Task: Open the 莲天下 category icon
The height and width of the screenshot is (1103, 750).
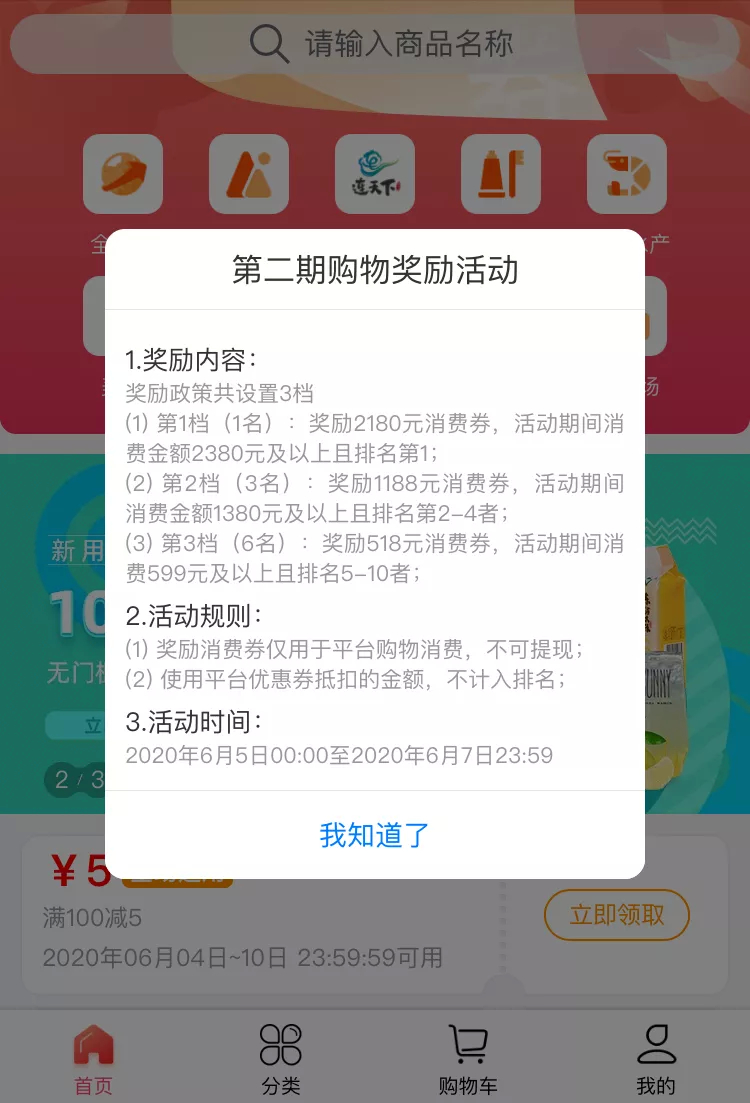Action: coord(375,174)
